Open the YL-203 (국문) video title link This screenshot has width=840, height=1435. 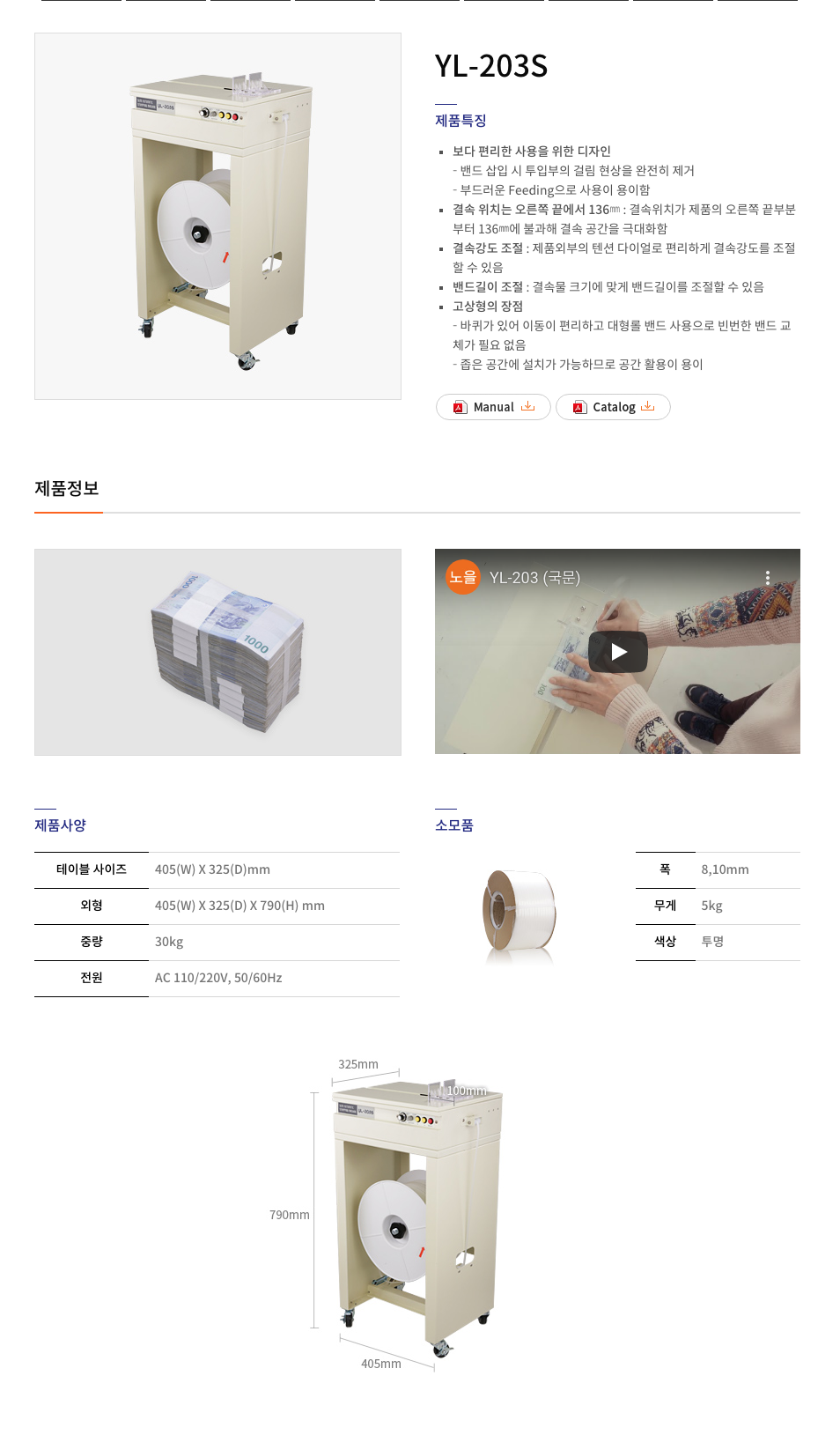[x=534, y=578]
